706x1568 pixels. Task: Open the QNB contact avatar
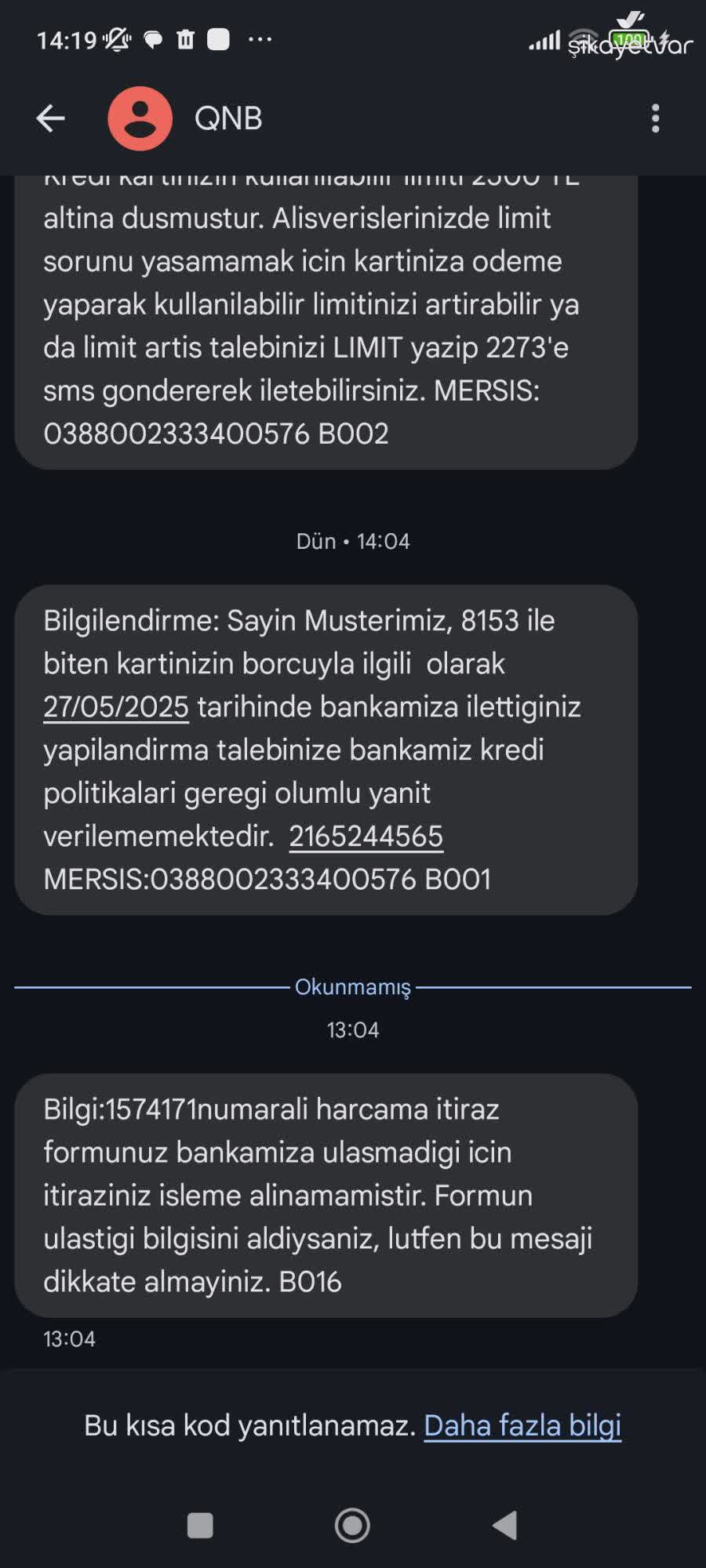pyautogui.click(x=139, y=118)
